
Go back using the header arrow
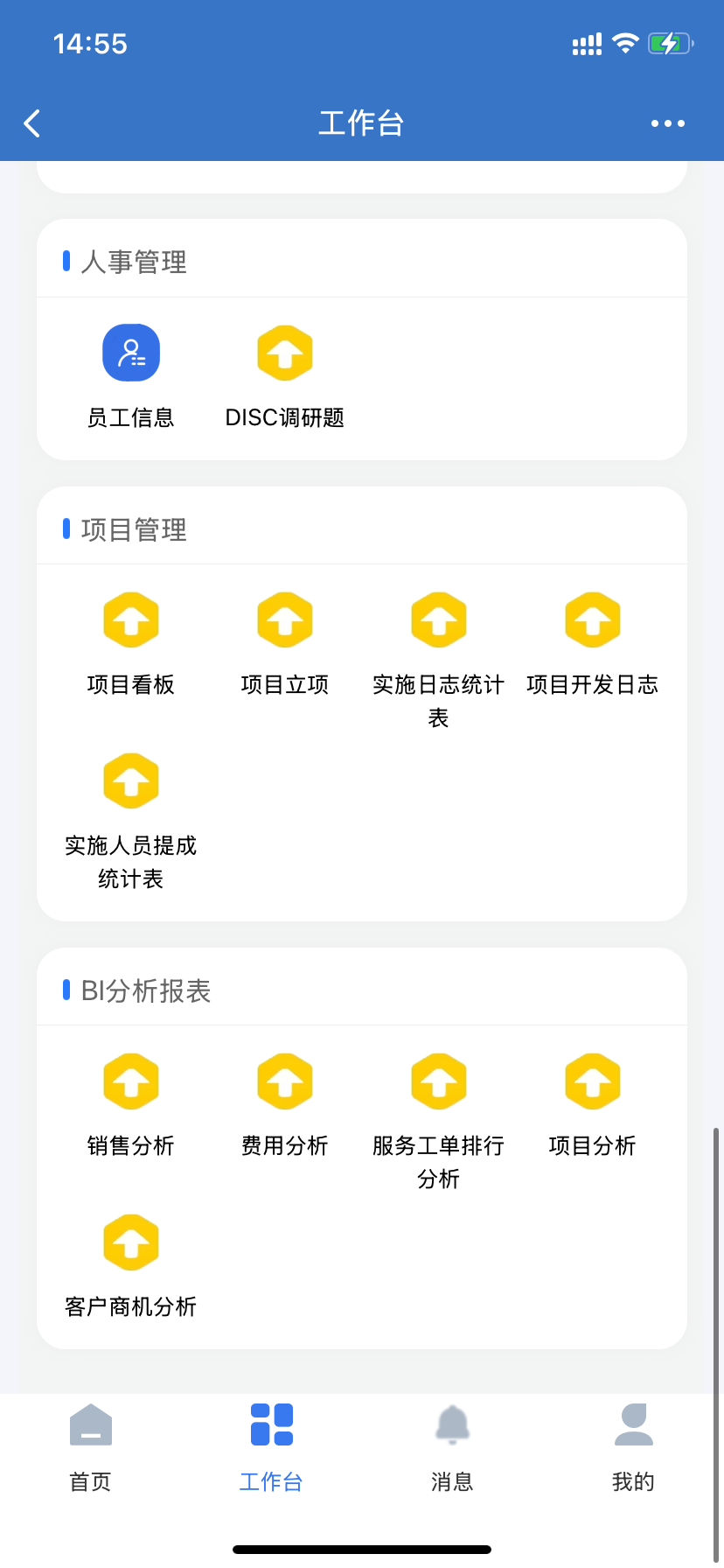point(32,123)
